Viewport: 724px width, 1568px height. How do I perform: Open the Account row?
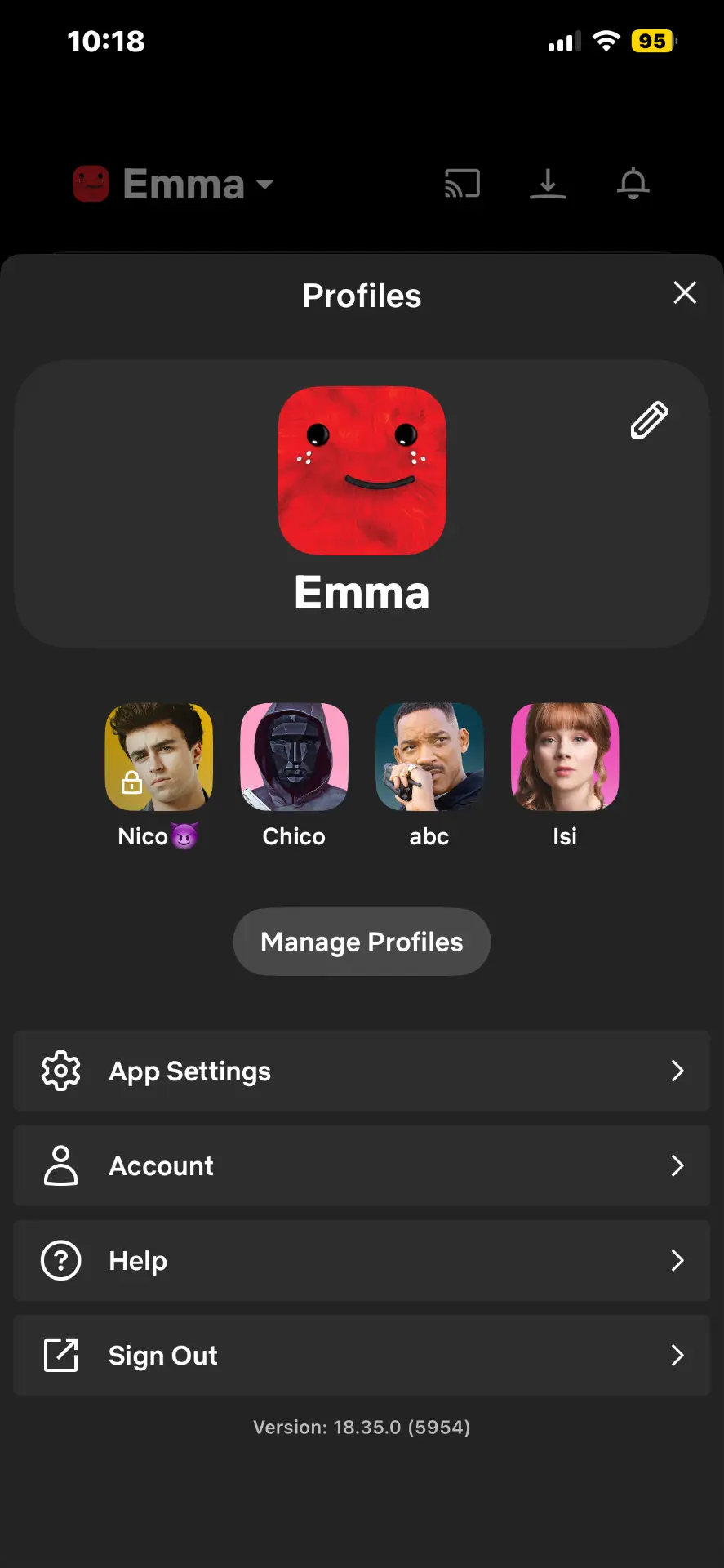[362, 1165]
